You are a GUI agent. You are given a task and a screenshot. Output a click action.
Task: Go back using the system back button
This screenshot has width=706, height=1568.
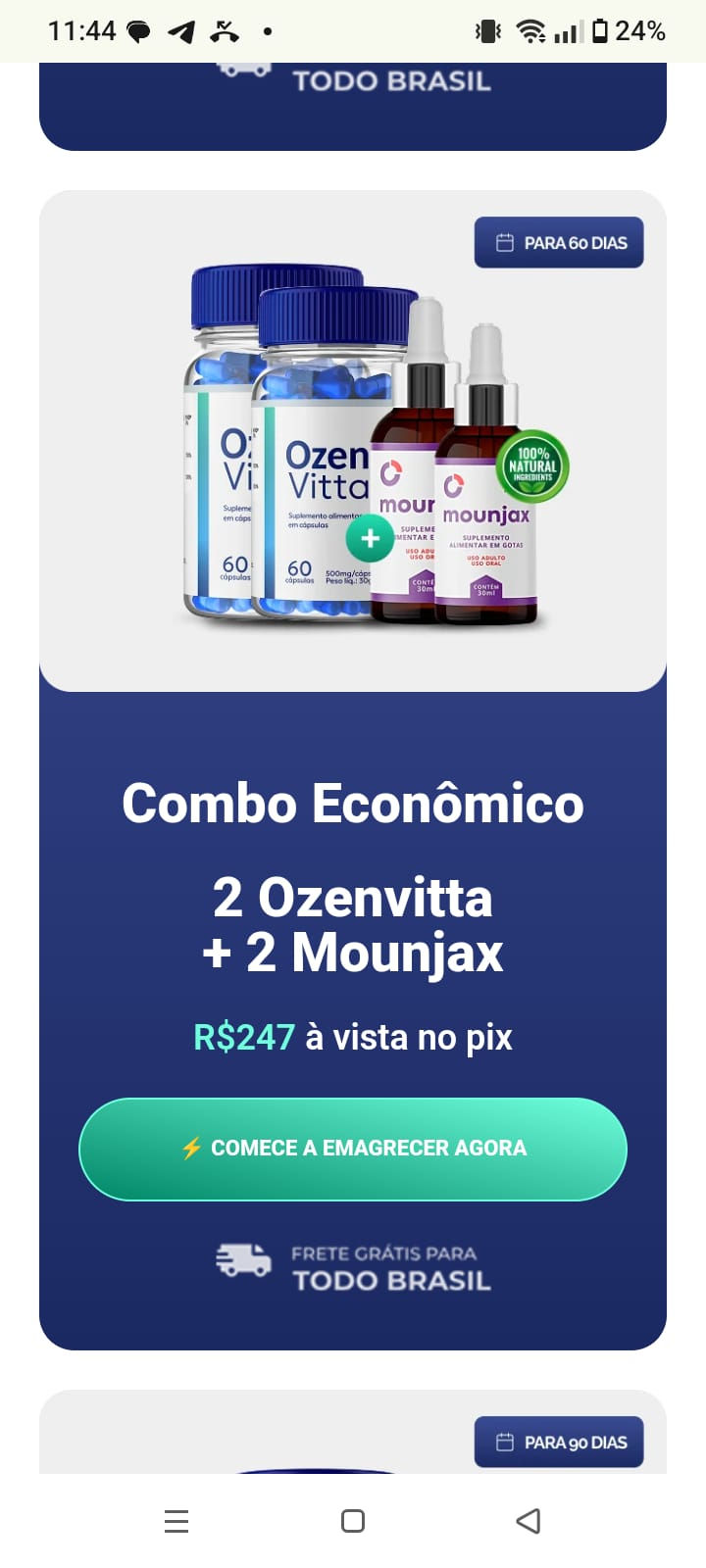click(x=528, y=1521)
